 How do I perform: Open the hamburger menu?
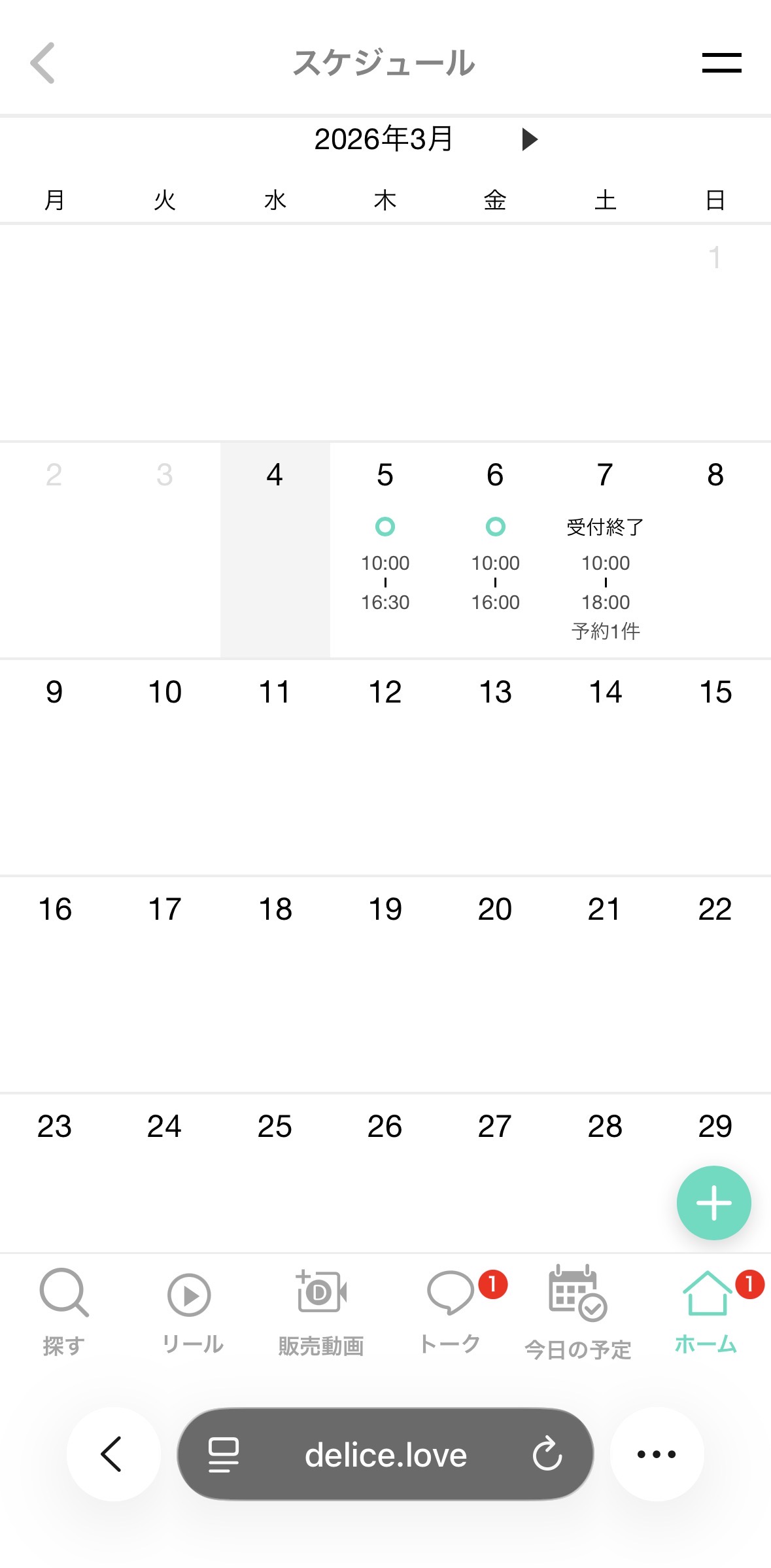coord(721,63)
